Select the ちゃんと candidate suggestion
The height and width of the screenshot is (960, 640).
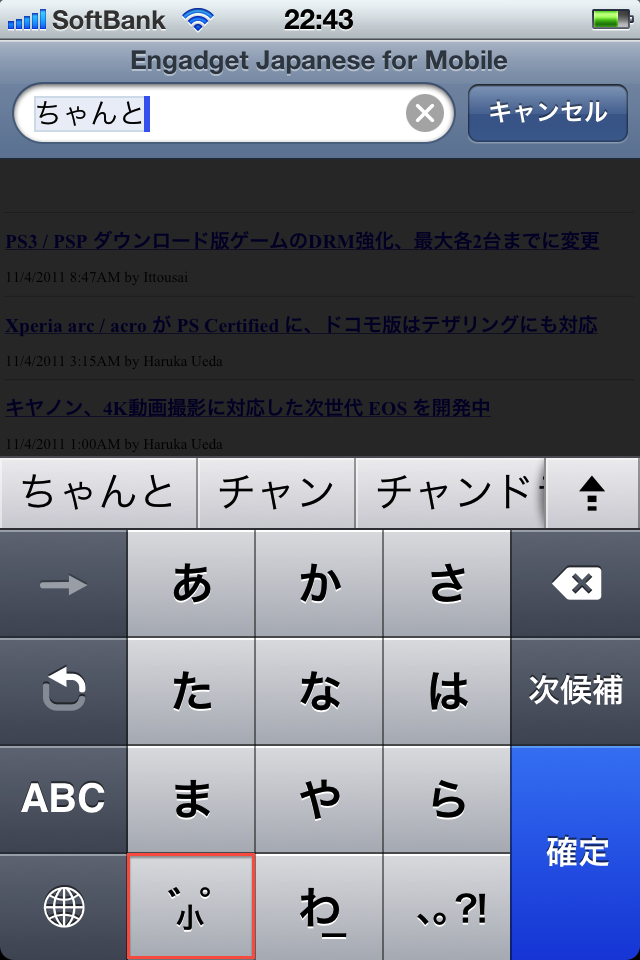pyautogui.click(x=98, y=492)
